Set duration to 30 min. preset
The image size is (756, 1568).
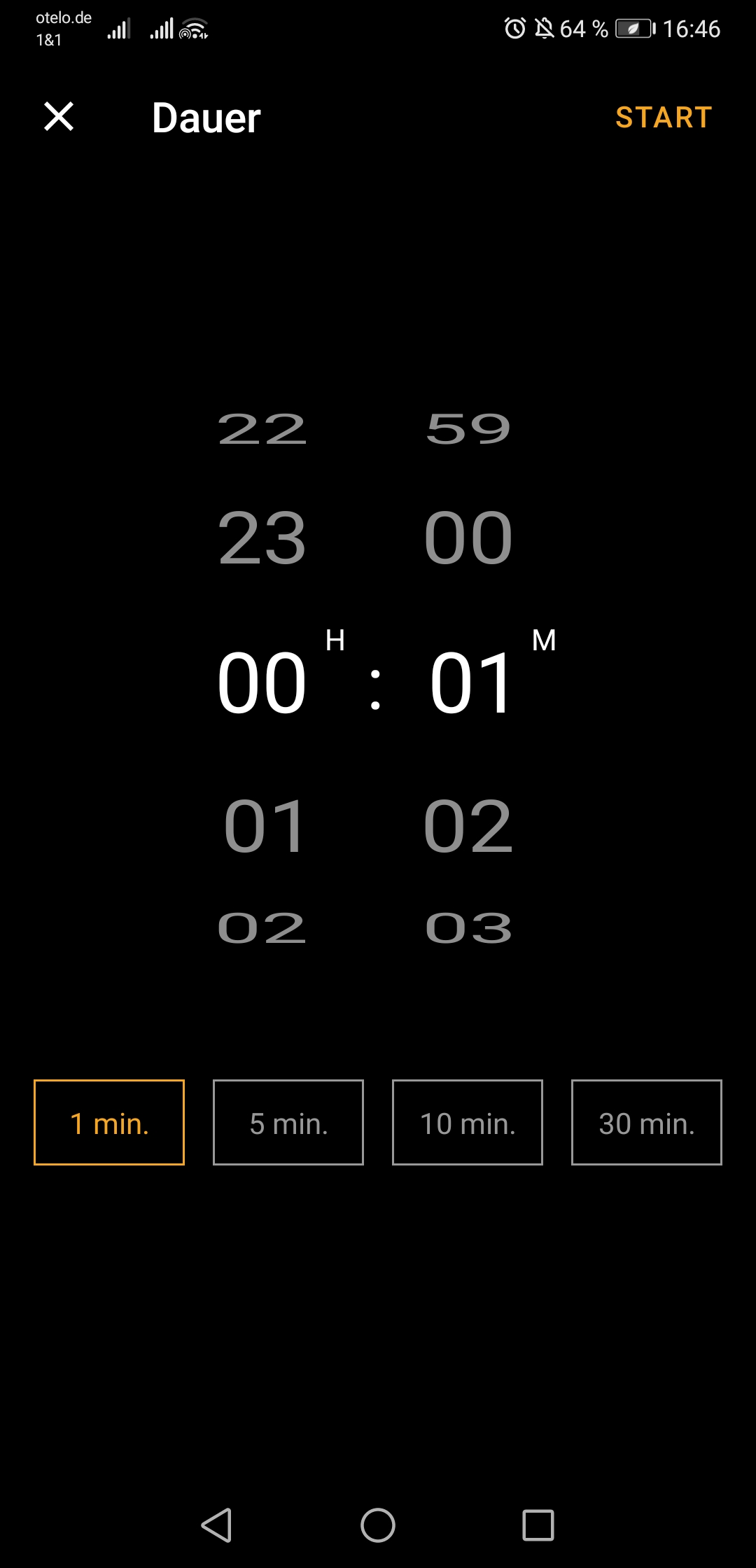647,1122
